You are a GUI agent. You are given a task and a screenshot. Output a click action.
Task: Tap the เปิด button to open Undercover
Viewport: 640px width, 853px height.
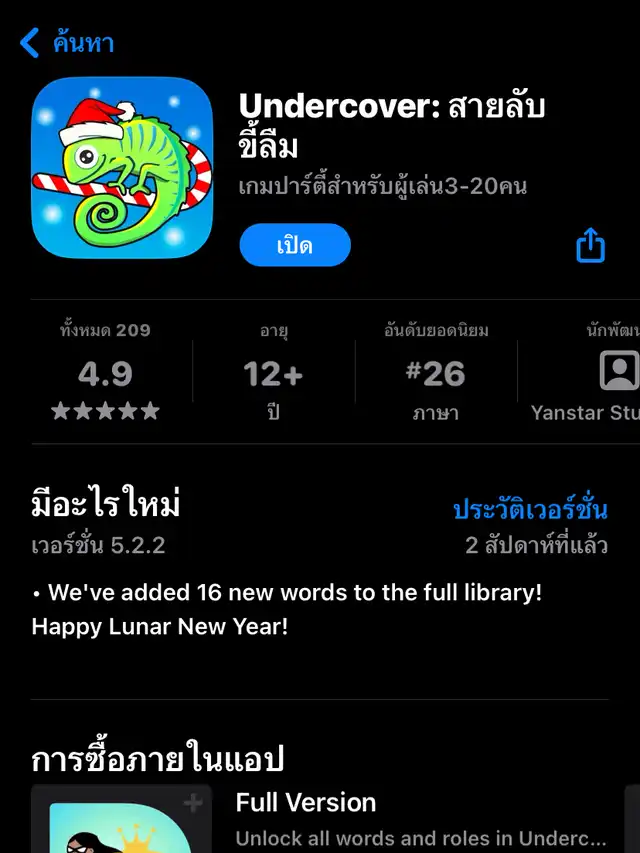pos(295,245)
